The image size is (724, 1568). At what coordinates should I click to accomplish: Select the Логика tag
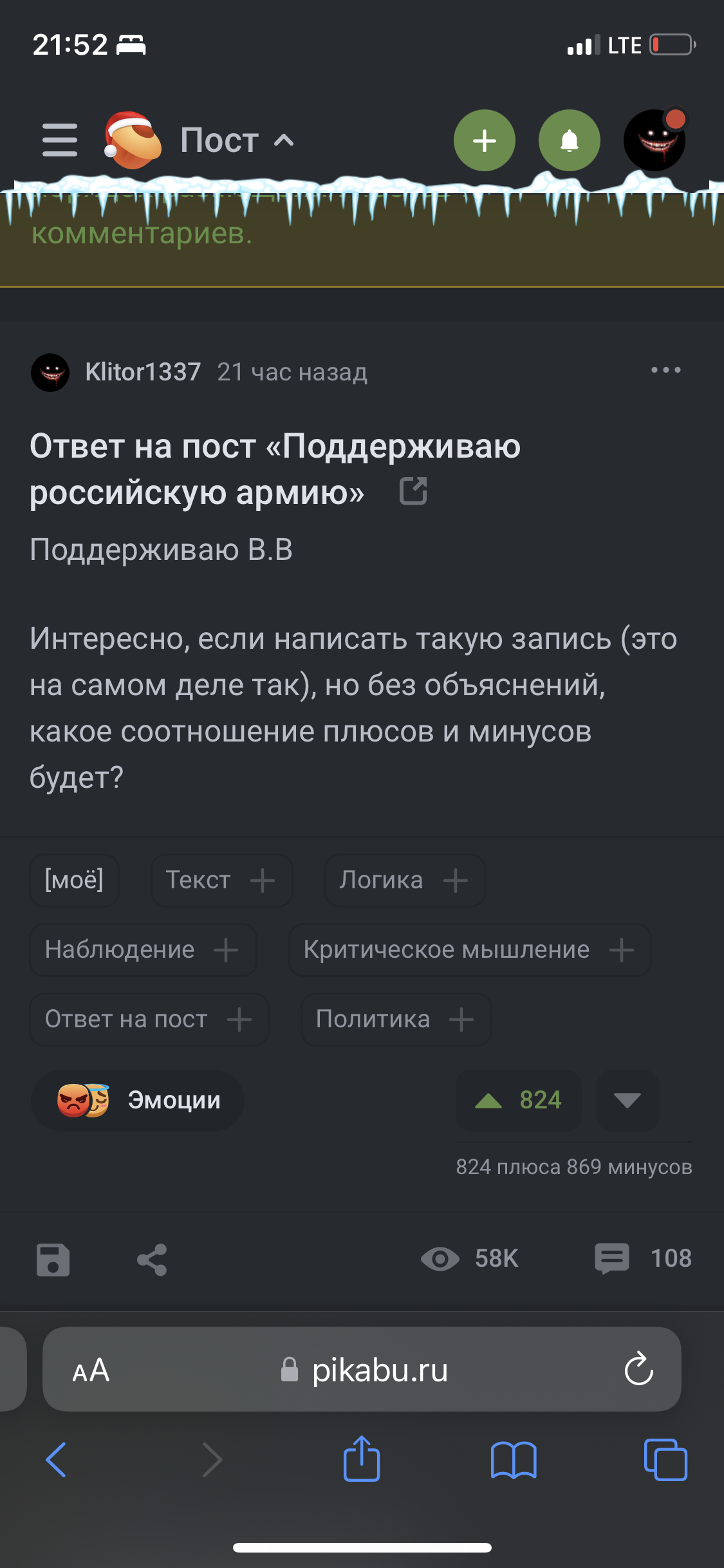coord(382,880)
